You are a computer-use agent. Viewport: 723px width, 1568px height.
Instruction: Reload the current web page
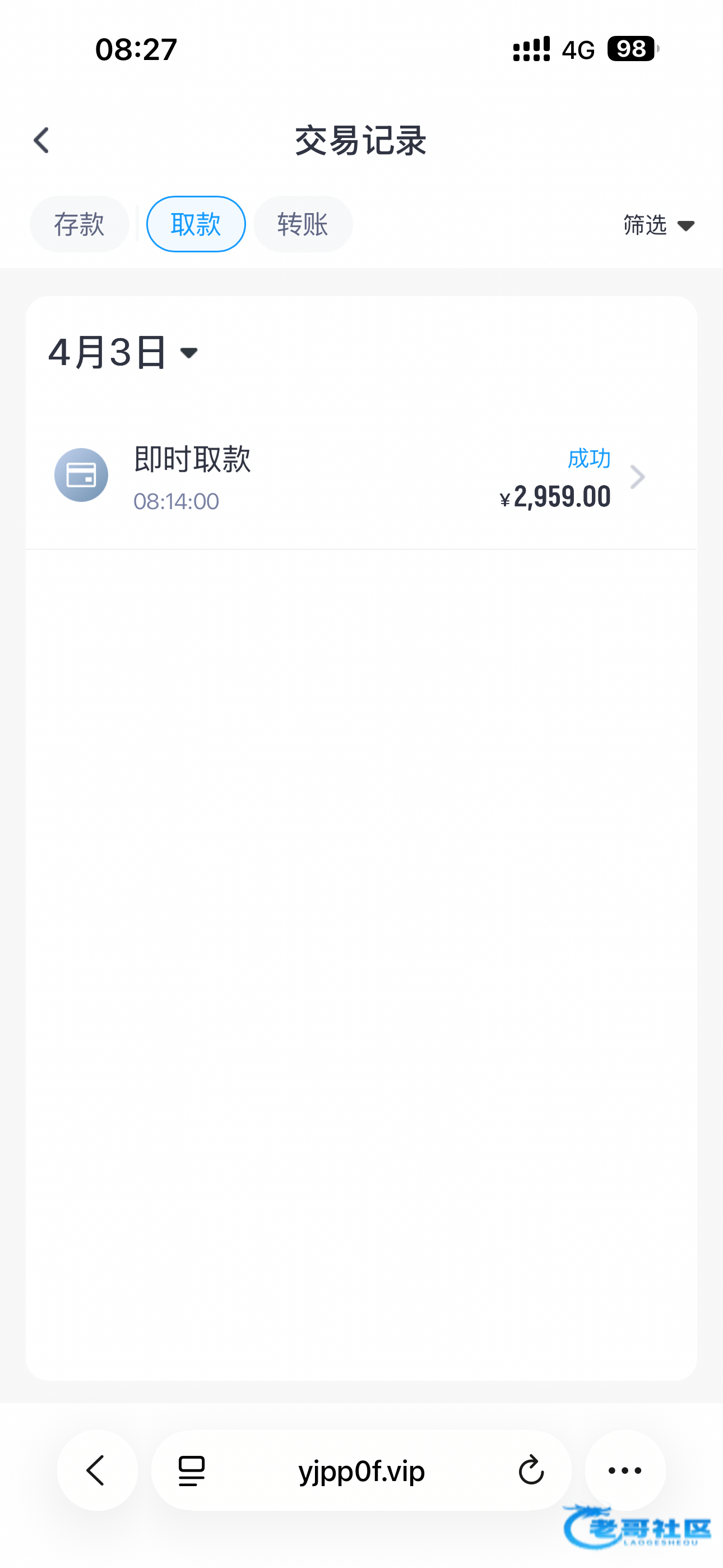531,1471
